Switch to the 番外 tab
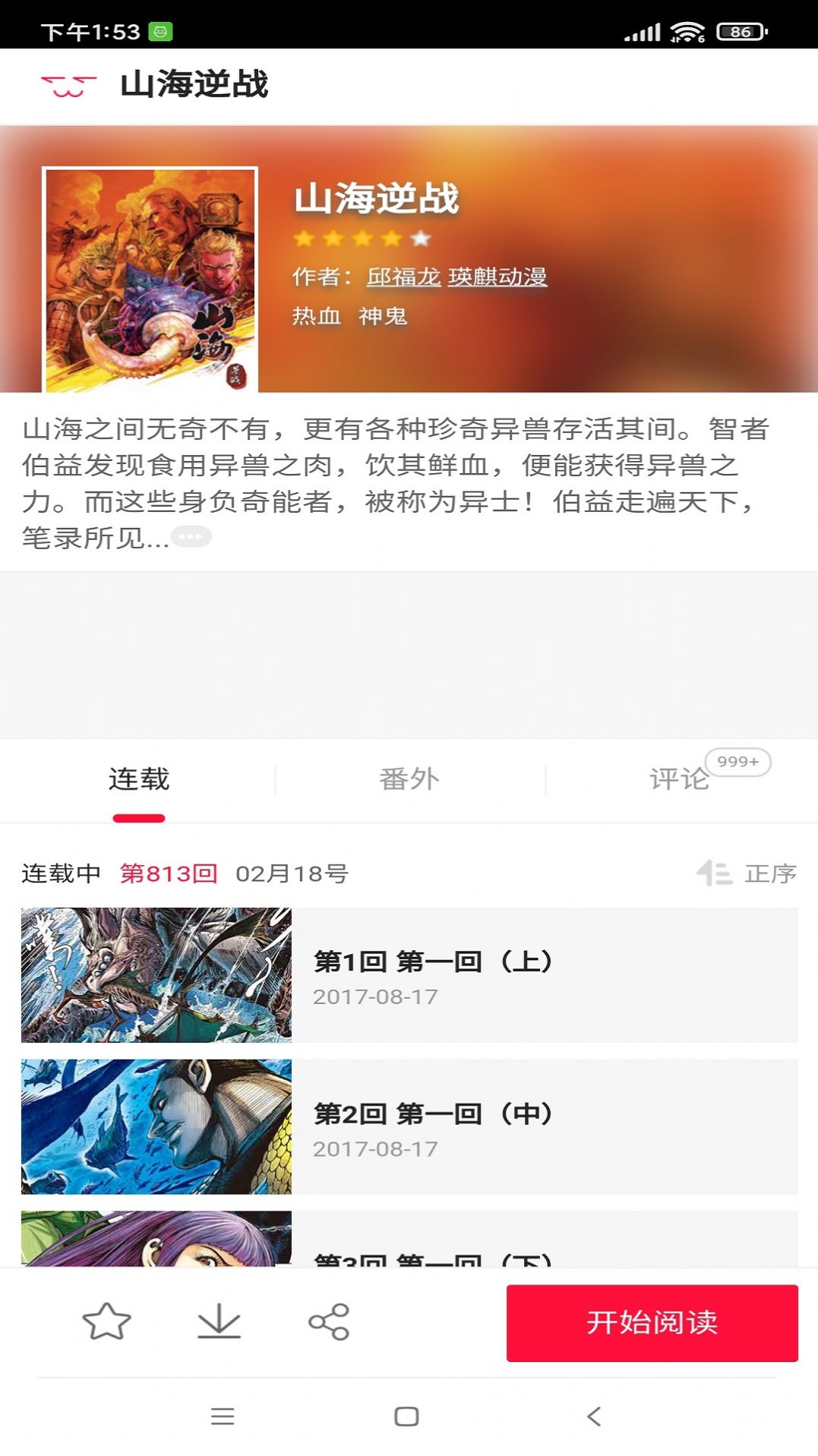The height and width of the screenshot is (1456, 818). coord(409,779)
